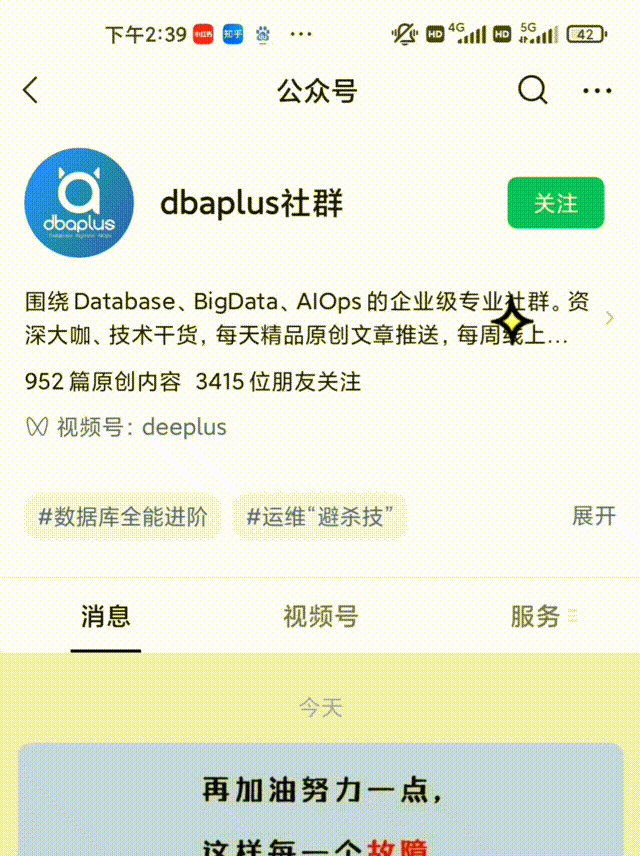Open today's article card 再加油努力一点
The image size is (640, 856).
click(x=320, y=800)
